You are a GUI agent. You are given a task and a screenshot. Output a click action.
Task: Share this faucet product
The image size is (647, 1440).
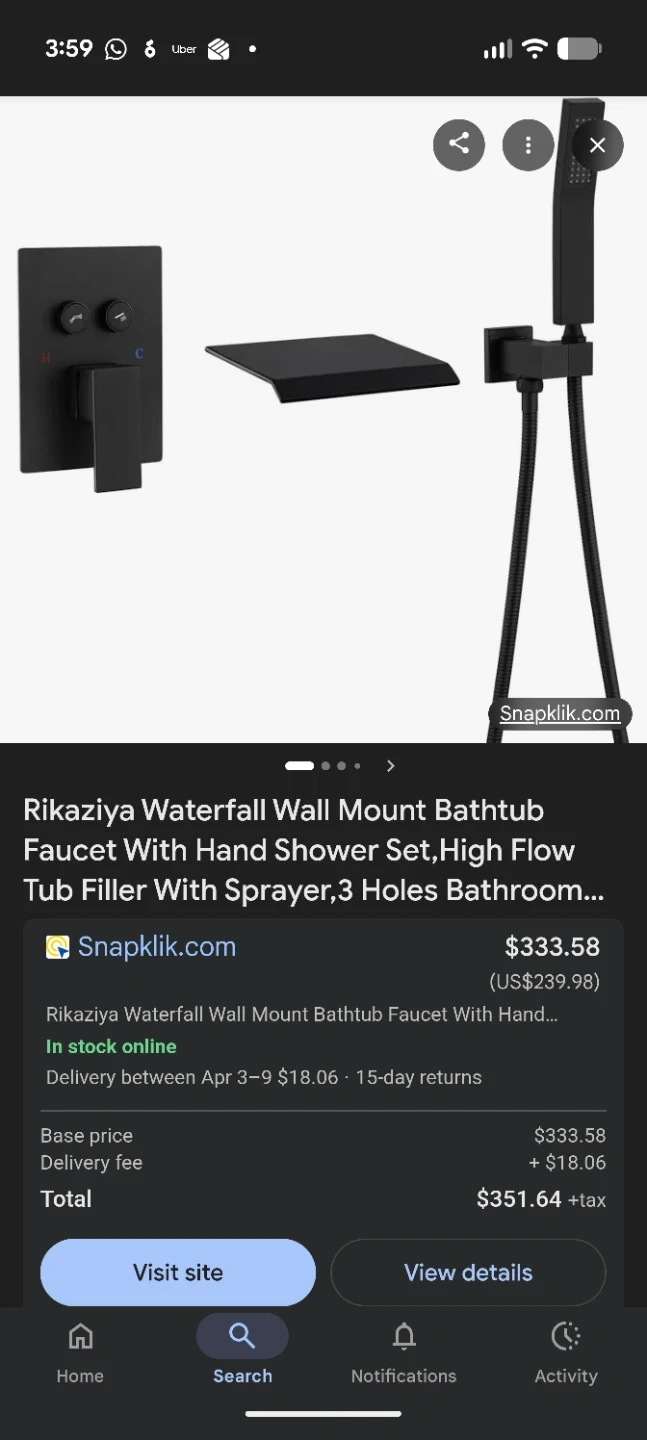coord(459,145)
